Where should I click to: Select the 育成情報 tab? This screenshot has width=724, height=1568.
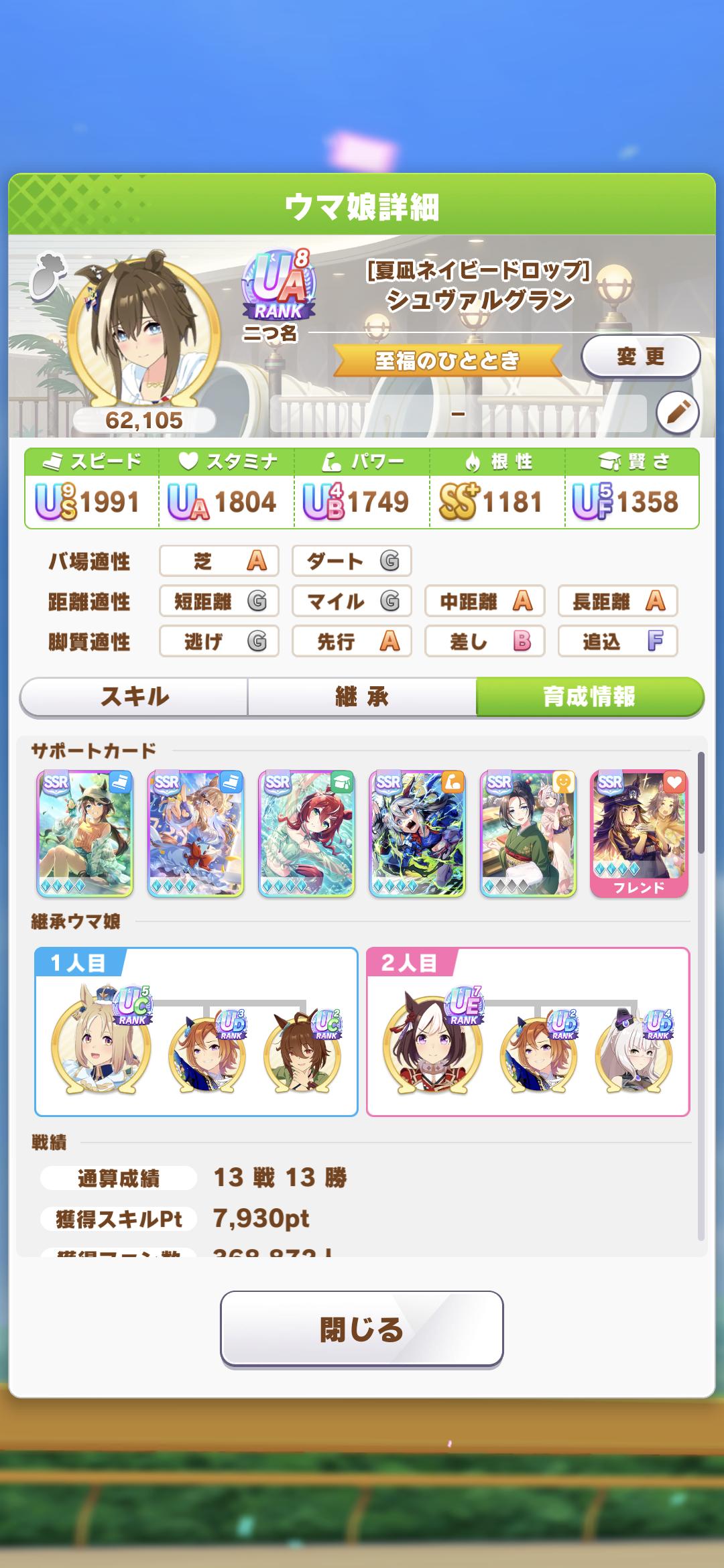(589, 697)
